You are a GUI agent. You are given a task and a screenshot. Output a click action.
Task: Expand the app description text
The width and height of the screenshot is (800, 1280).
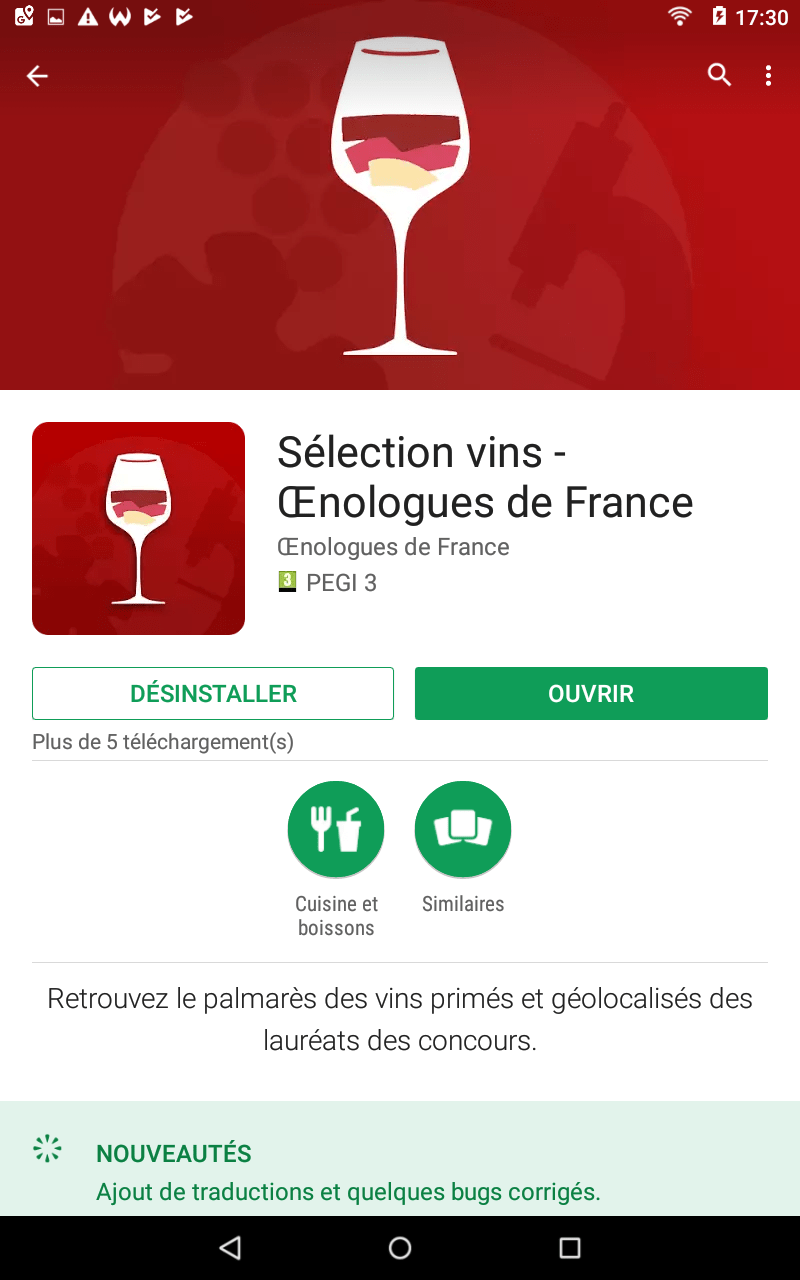(x=400, y=1018)
